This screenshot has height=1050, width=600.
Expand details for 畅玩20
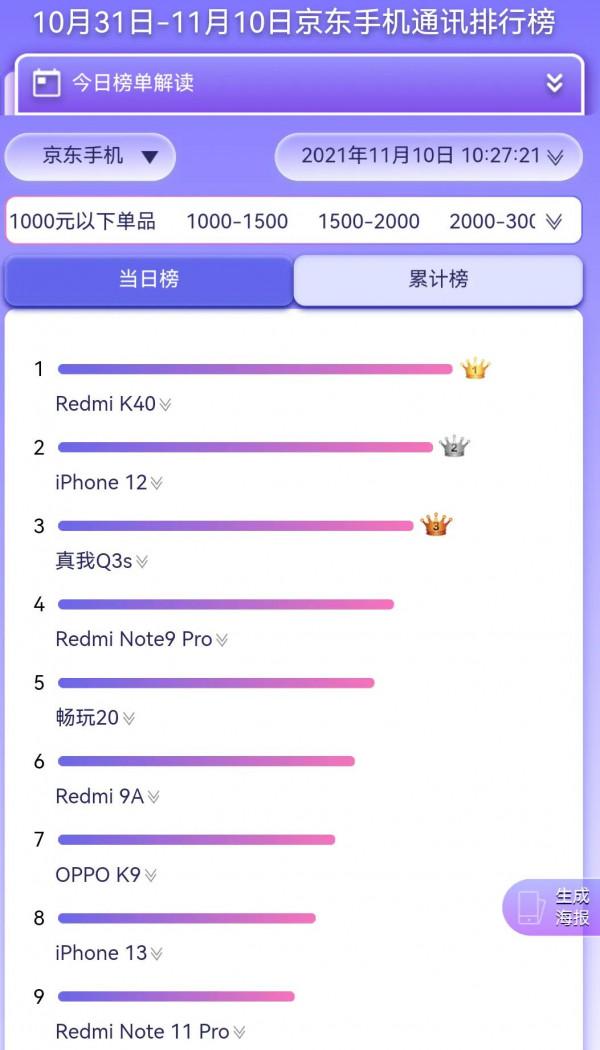[x=128, y=718]
